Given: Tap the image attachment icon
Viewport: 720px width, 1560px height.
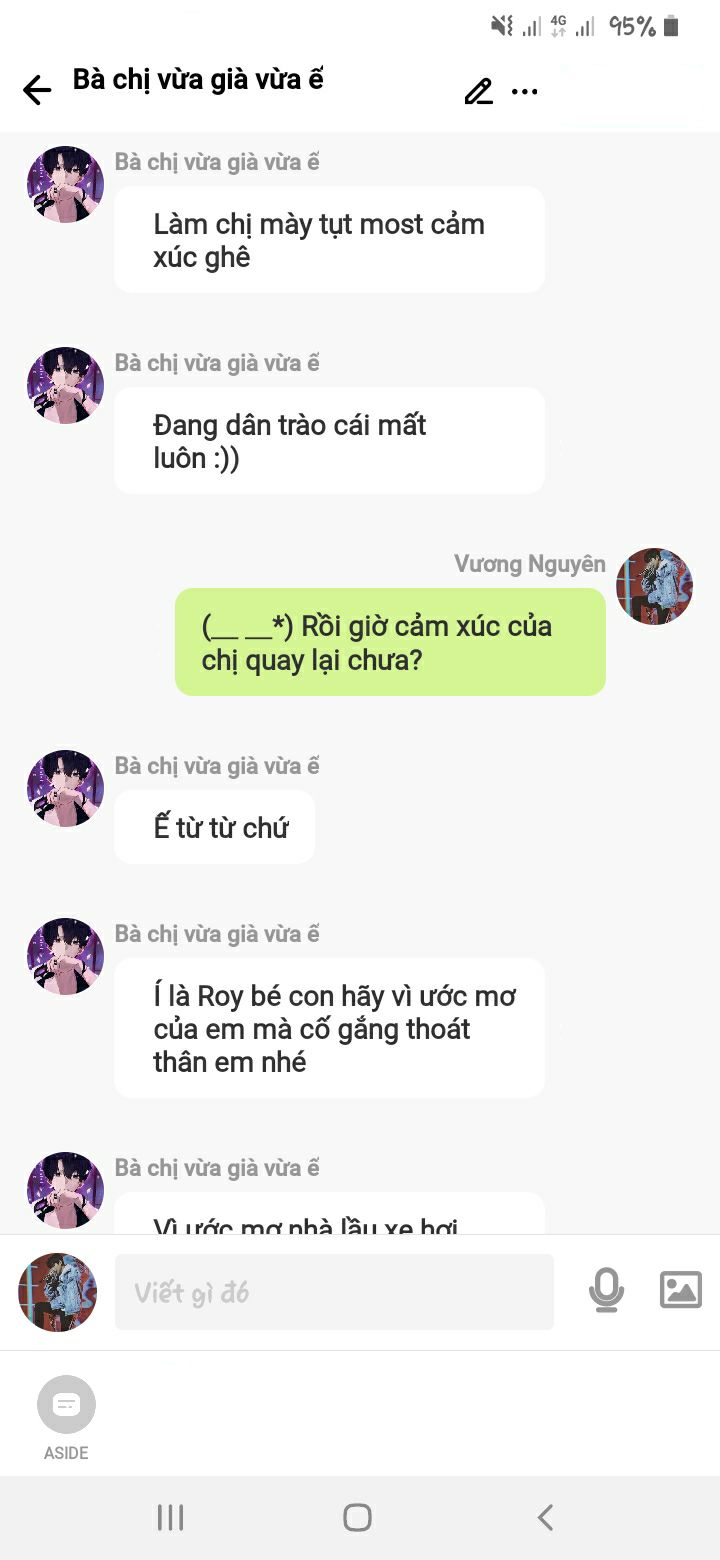Looking at the screenshot, I should 681,1290.
